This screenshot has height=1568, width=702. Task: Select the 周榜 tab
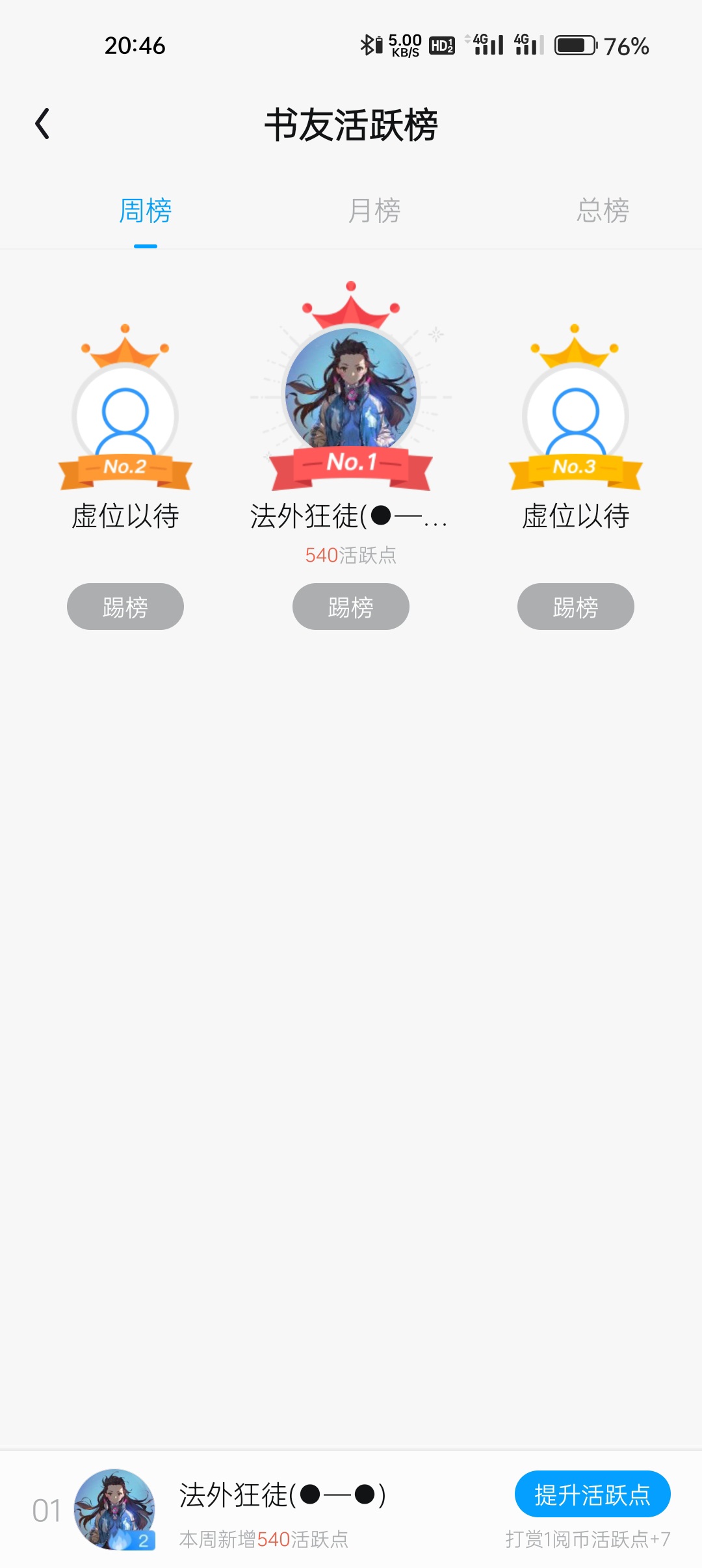145,211
